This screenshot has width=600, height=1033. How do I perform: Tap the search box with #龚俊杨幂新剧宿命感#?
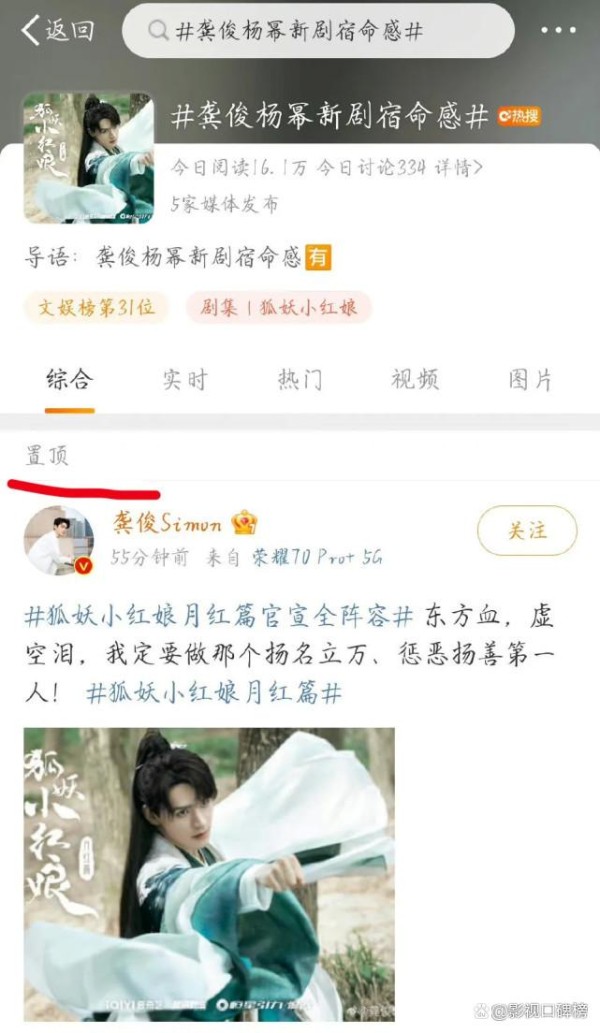click(x=318, y=31)
